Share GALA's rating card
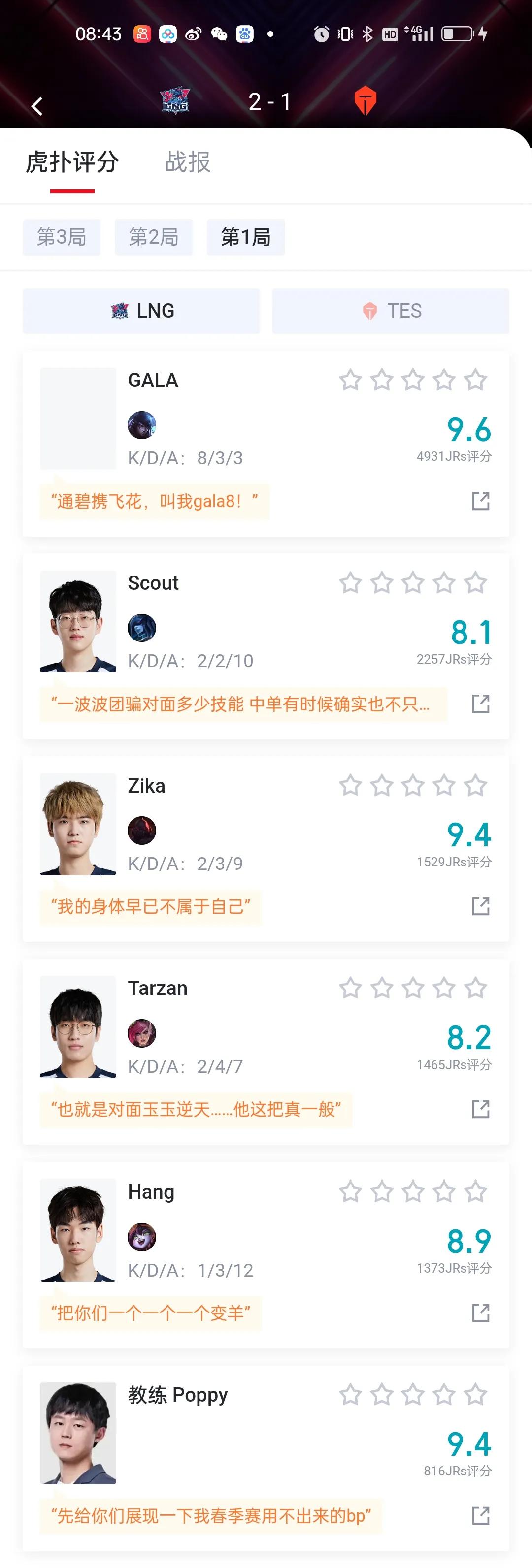Screen dimensions: 532x1568 click(x=480, y=501)
